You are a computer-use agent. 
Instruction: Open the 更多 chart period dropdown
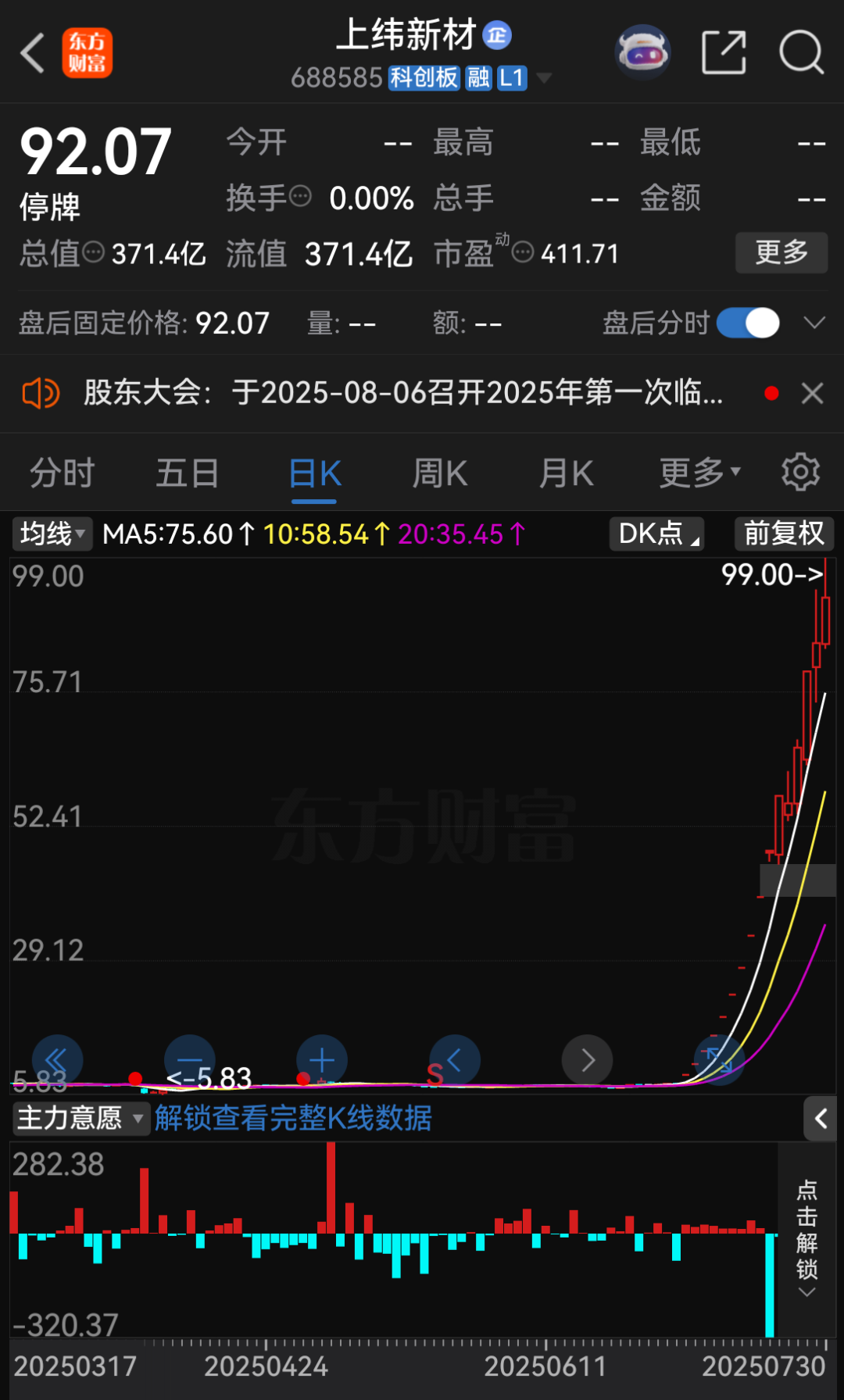699,473
